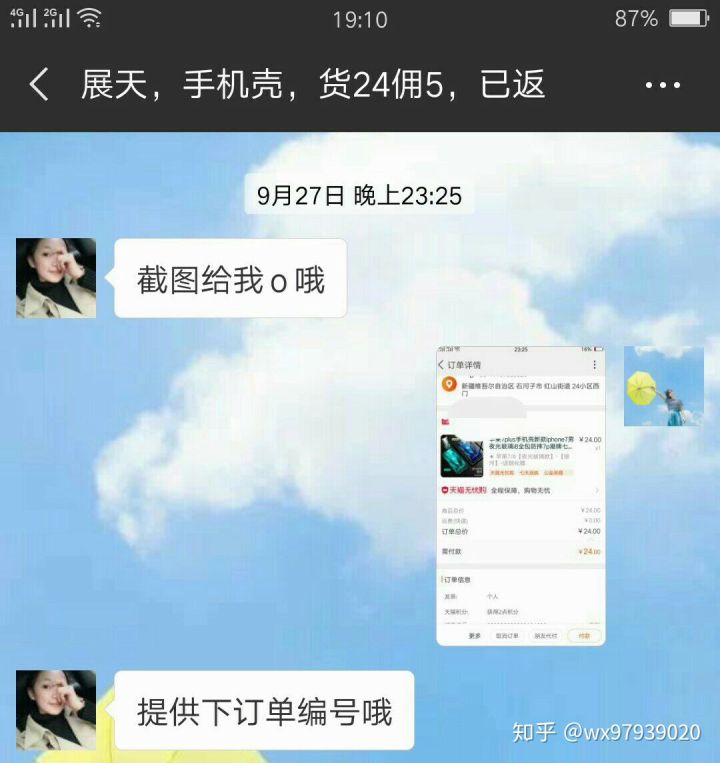This screenshot has height=763, width=720.
Task: Go back from the chat
Action: [38, 85]
